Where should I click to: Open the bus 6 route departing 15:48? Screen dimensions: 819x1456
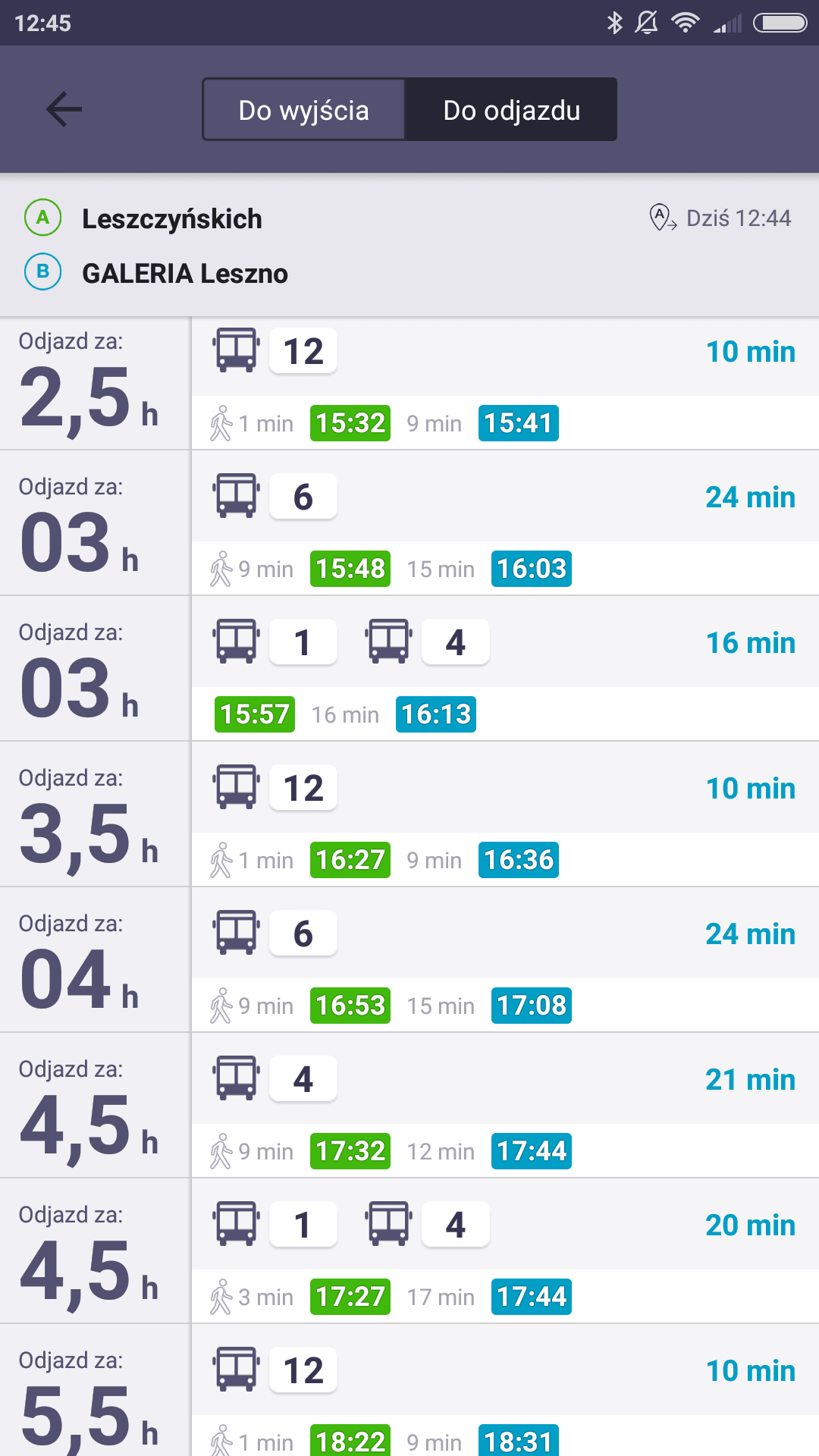(x=409, y=522)
